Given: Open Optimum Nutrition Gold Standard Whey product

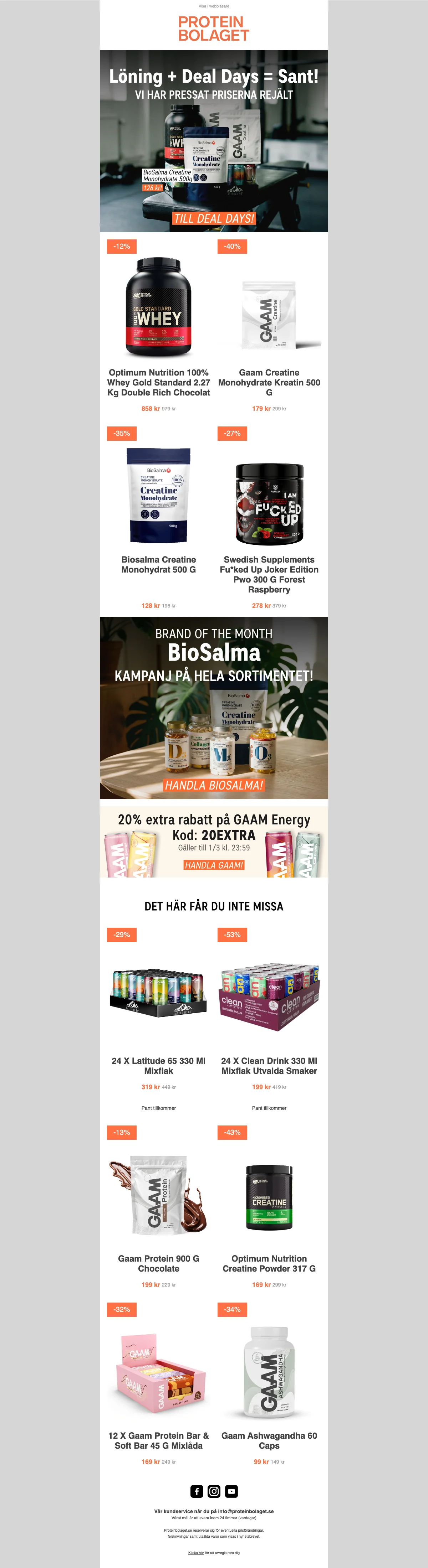Looking at the screenshot, I should [158, 382].
